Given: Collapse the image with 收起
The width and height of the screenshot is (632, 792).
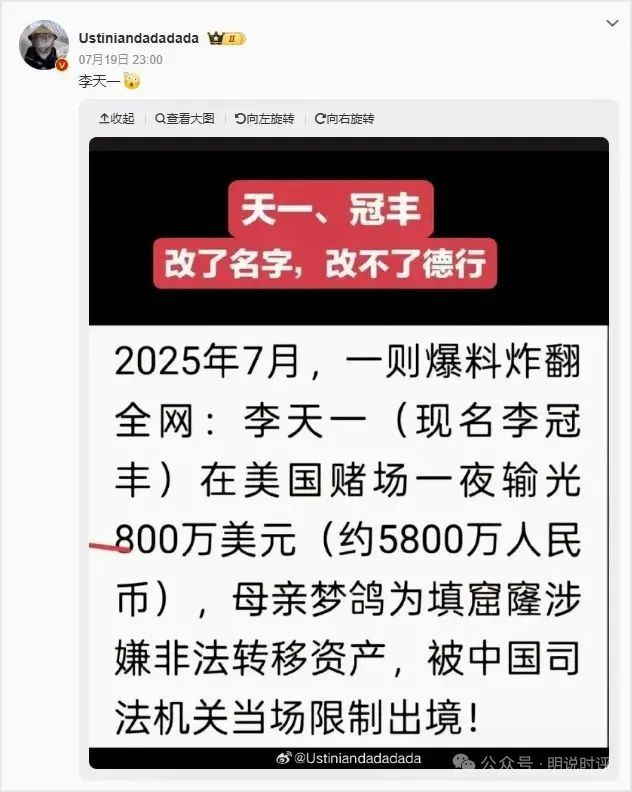Looking at the screenshot, I should point(116,118).
